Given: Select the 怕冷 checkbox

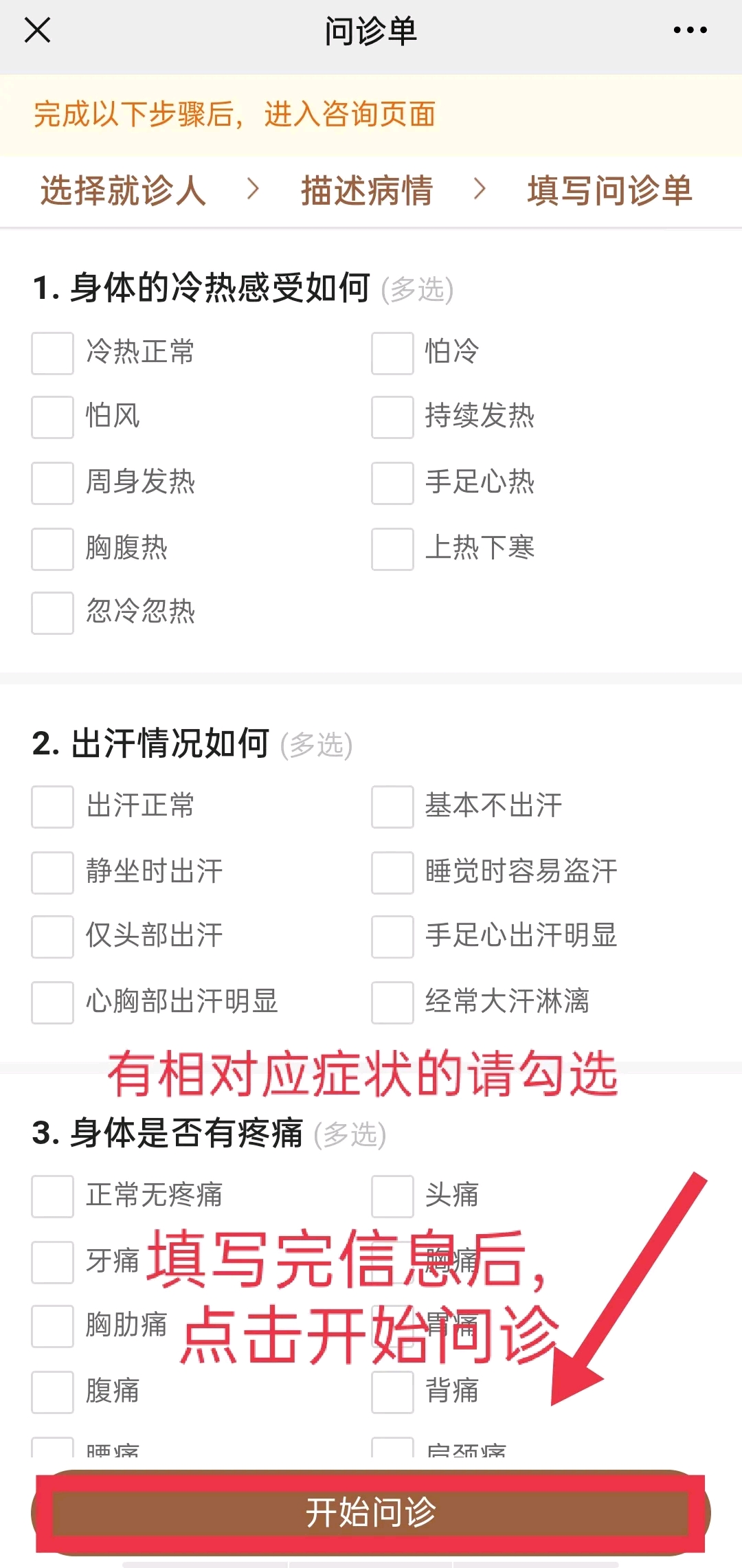Looking at the screenshot, I should 392,353.
